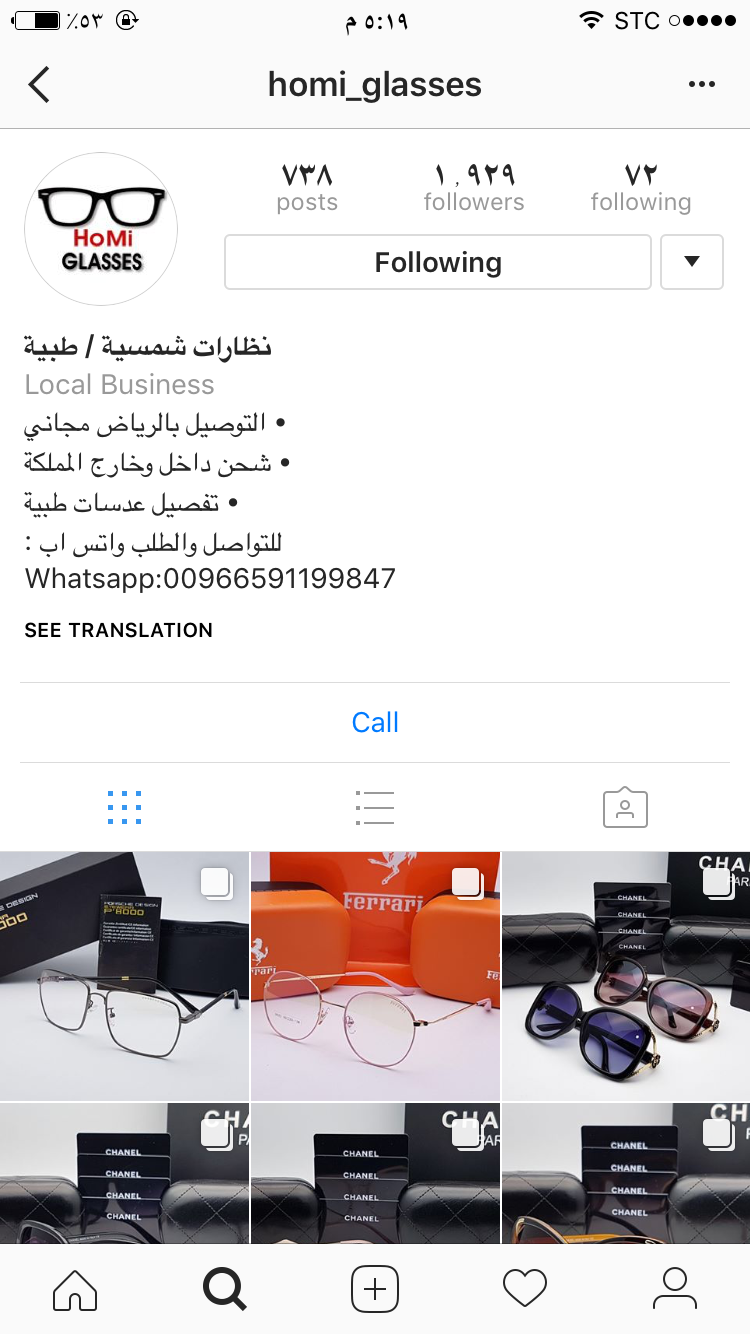Image resolution: width=750 pixels, height=1334 pixels.
Task: Open the profile picture of HoMi Glasses
Action: click(101, 229)
